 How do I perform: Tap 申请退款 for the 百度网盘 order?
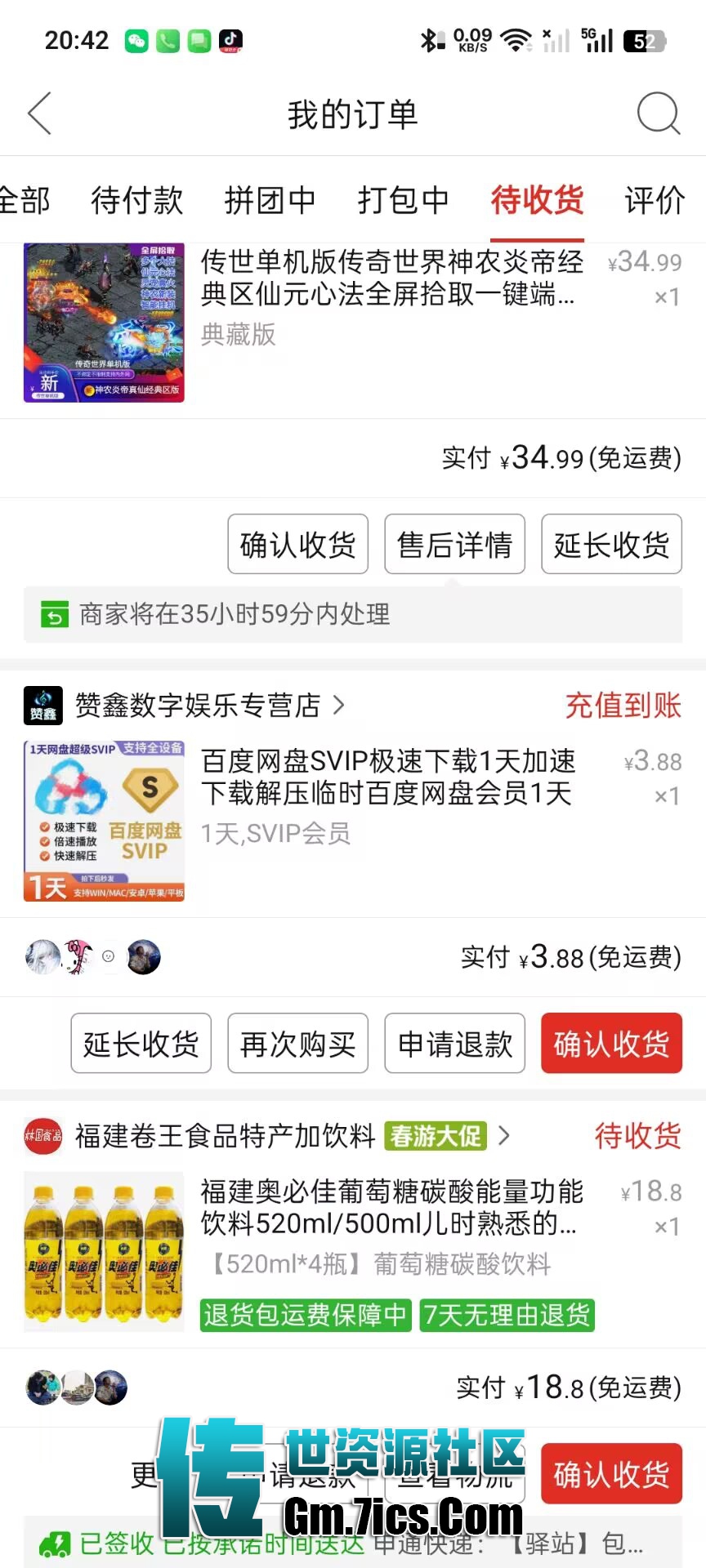click(x=454, y=1044)
